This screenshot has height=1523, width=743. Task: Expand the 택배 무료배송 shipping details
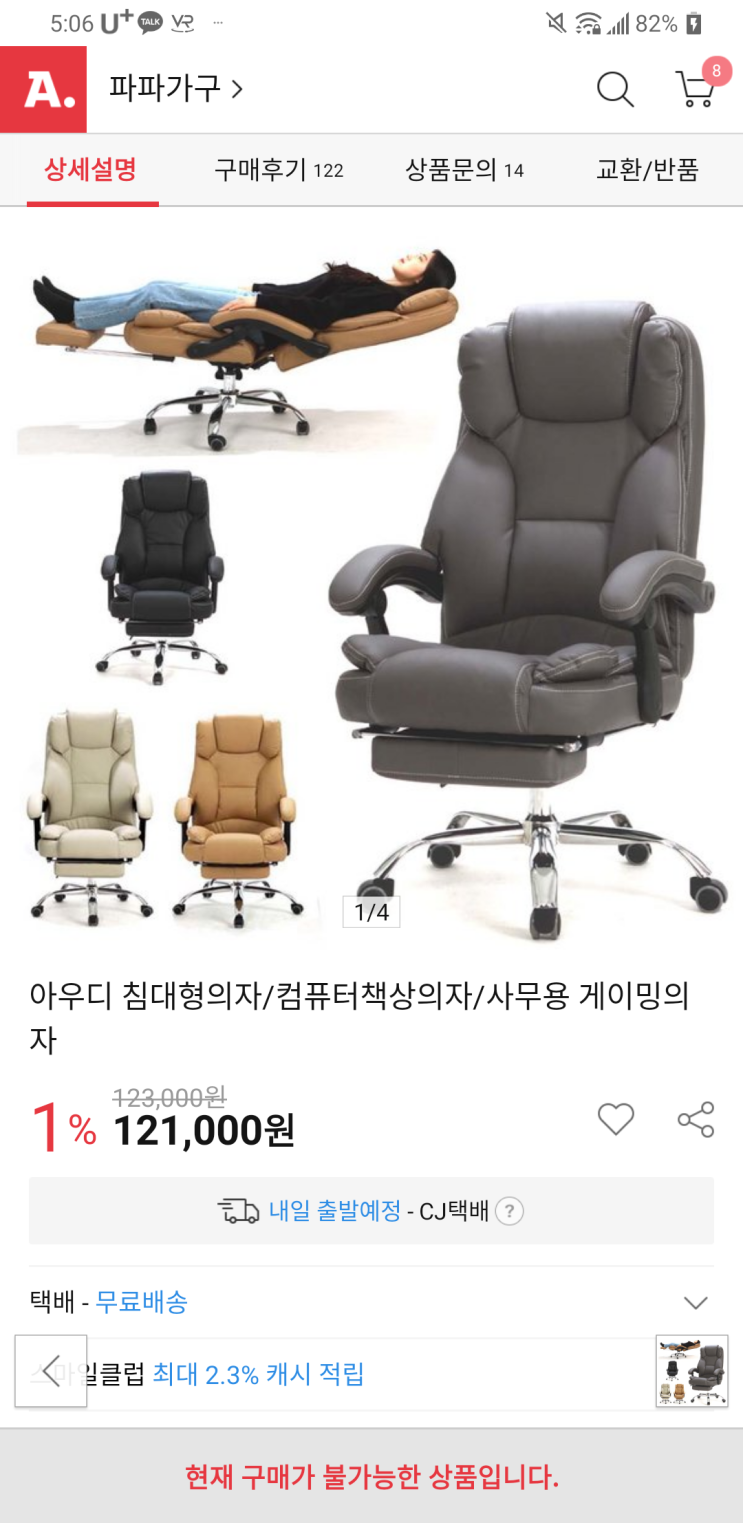[695, 1302]
